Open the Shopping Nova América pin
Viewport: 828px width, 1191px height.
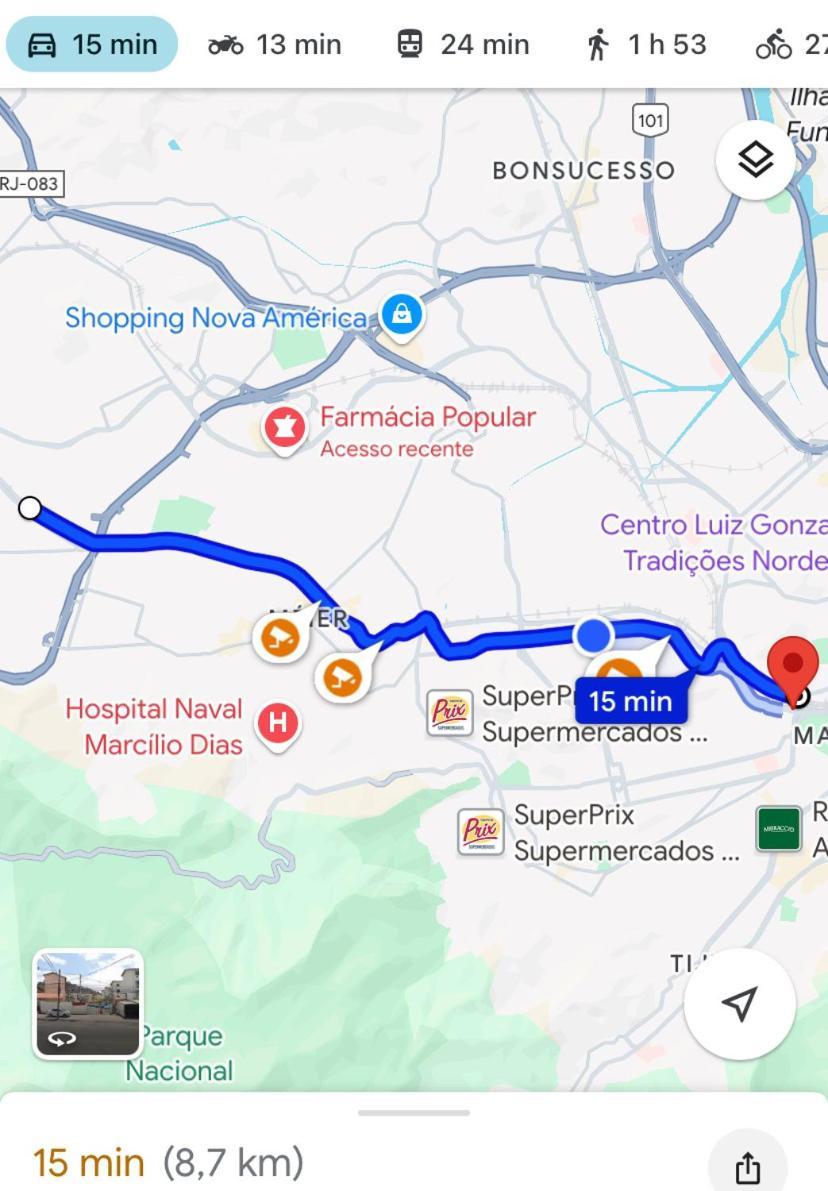click(x=401, y=314)
